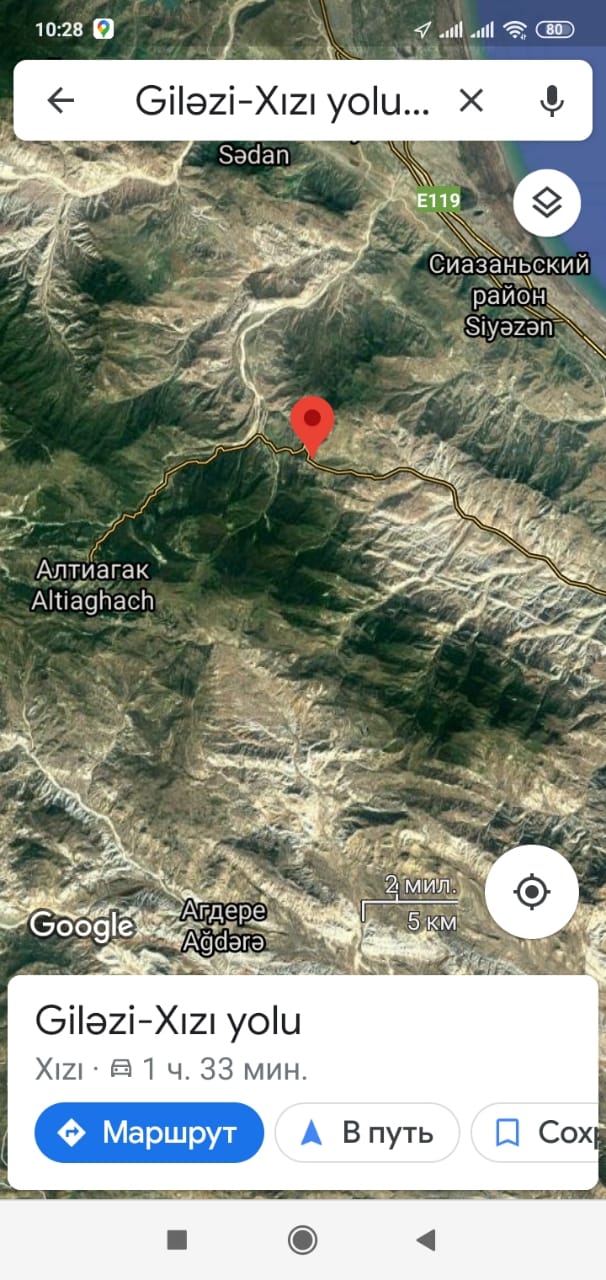Screen dimensions: 606x1280
Task: Clear the Giləzi-Xızı yolu search text
Action: 471,100
